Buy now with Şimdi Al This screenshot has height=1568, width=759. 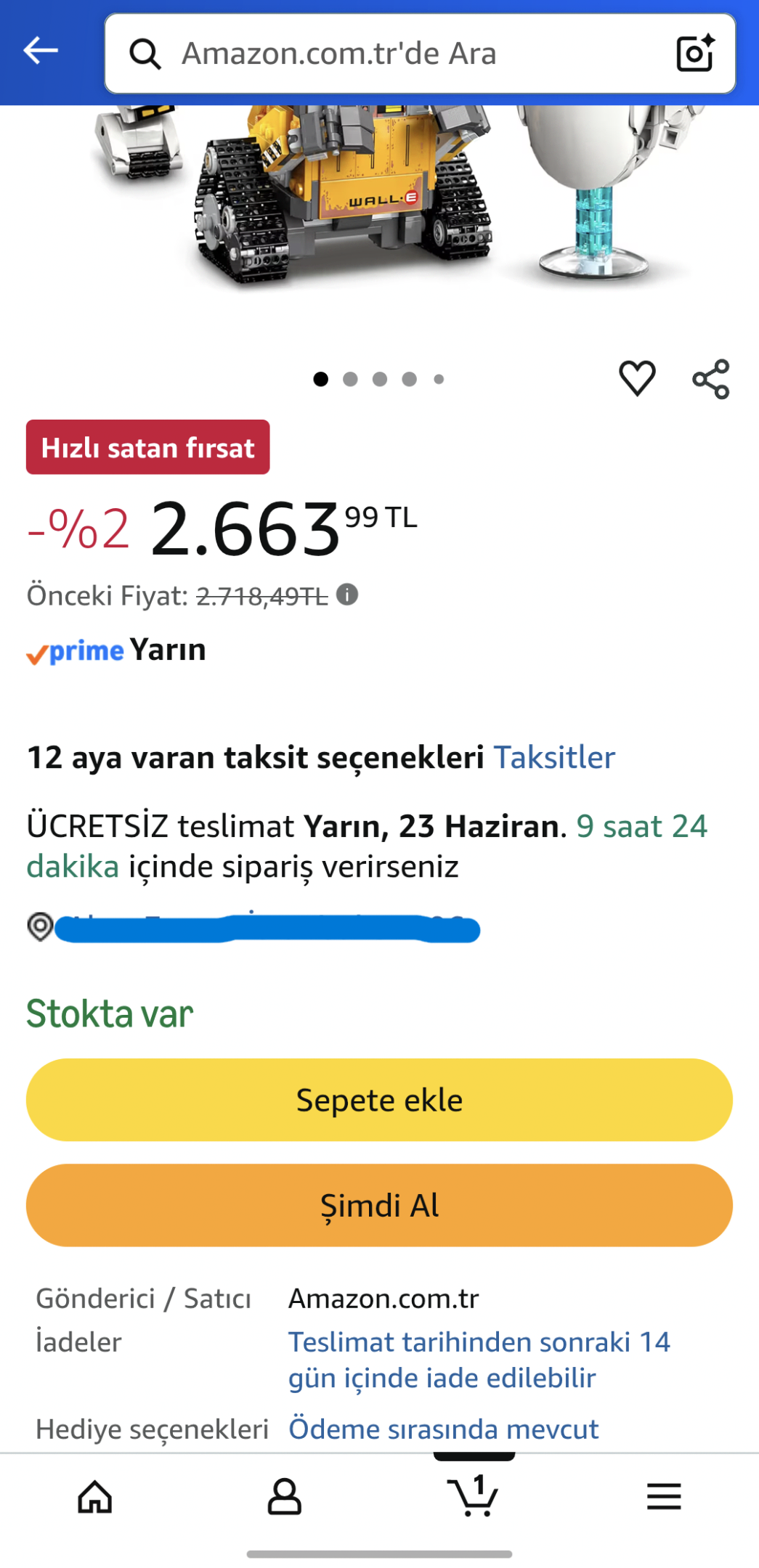(x=379, y=1205)
